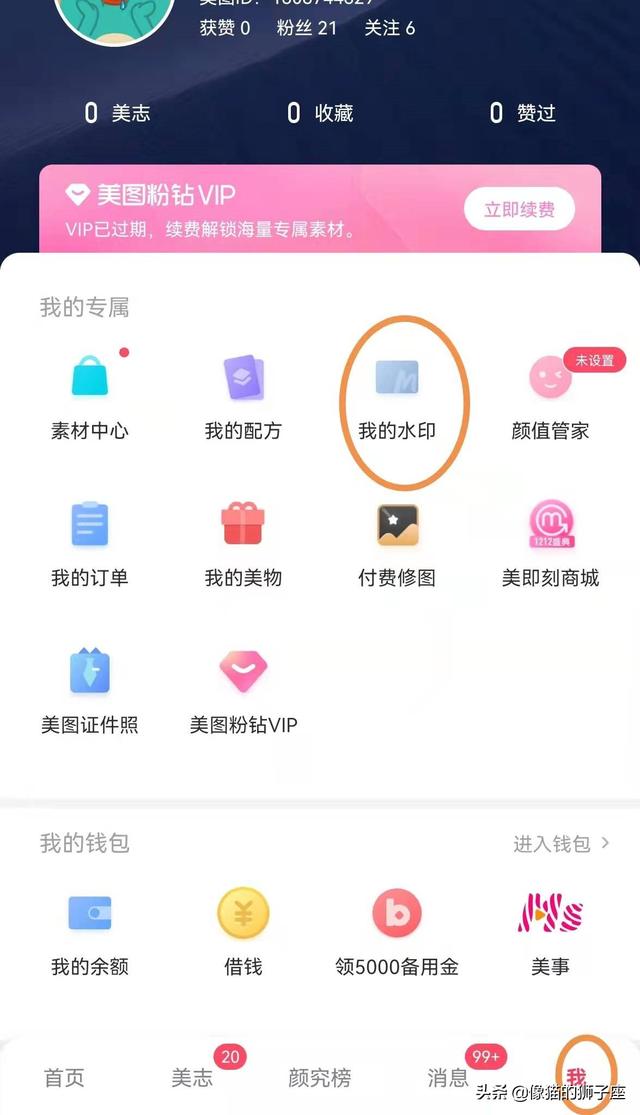
Task: Tap 进入钱包 link
Action: coord(561,844)
